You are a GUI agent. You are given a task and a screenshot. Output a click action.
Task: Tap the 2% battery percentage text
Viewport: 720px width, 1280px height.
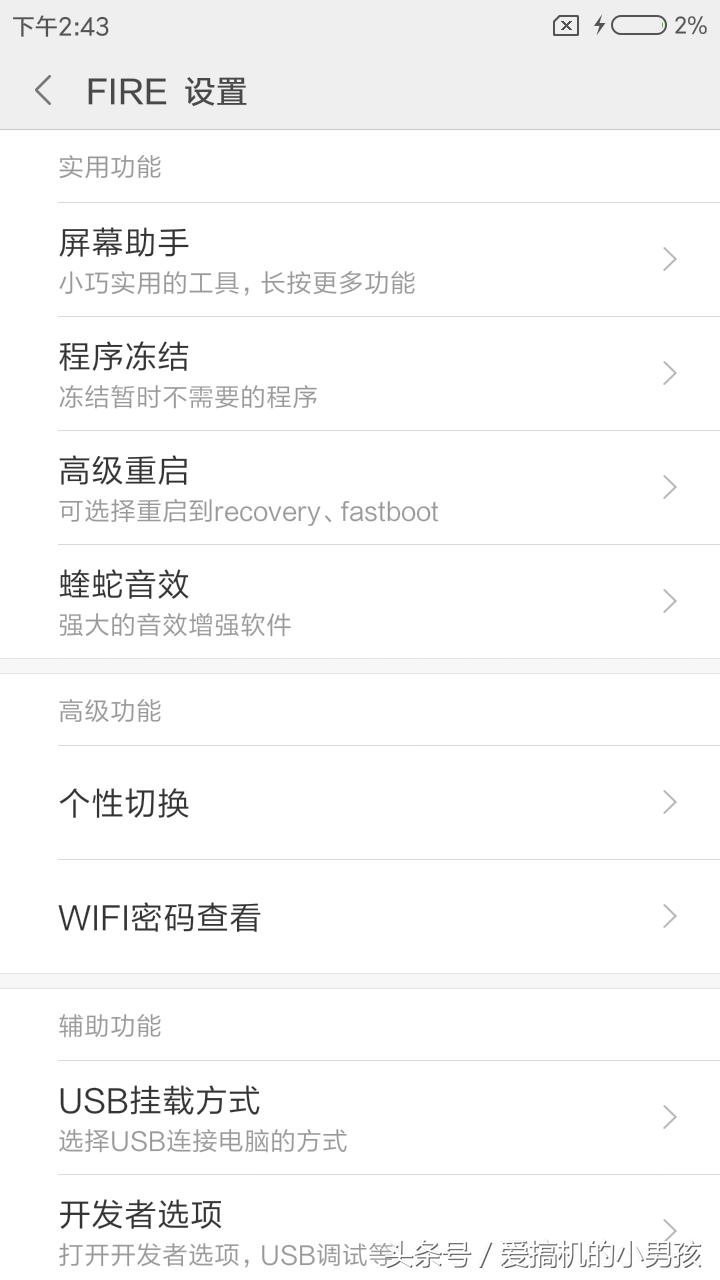tap(688, 26)
